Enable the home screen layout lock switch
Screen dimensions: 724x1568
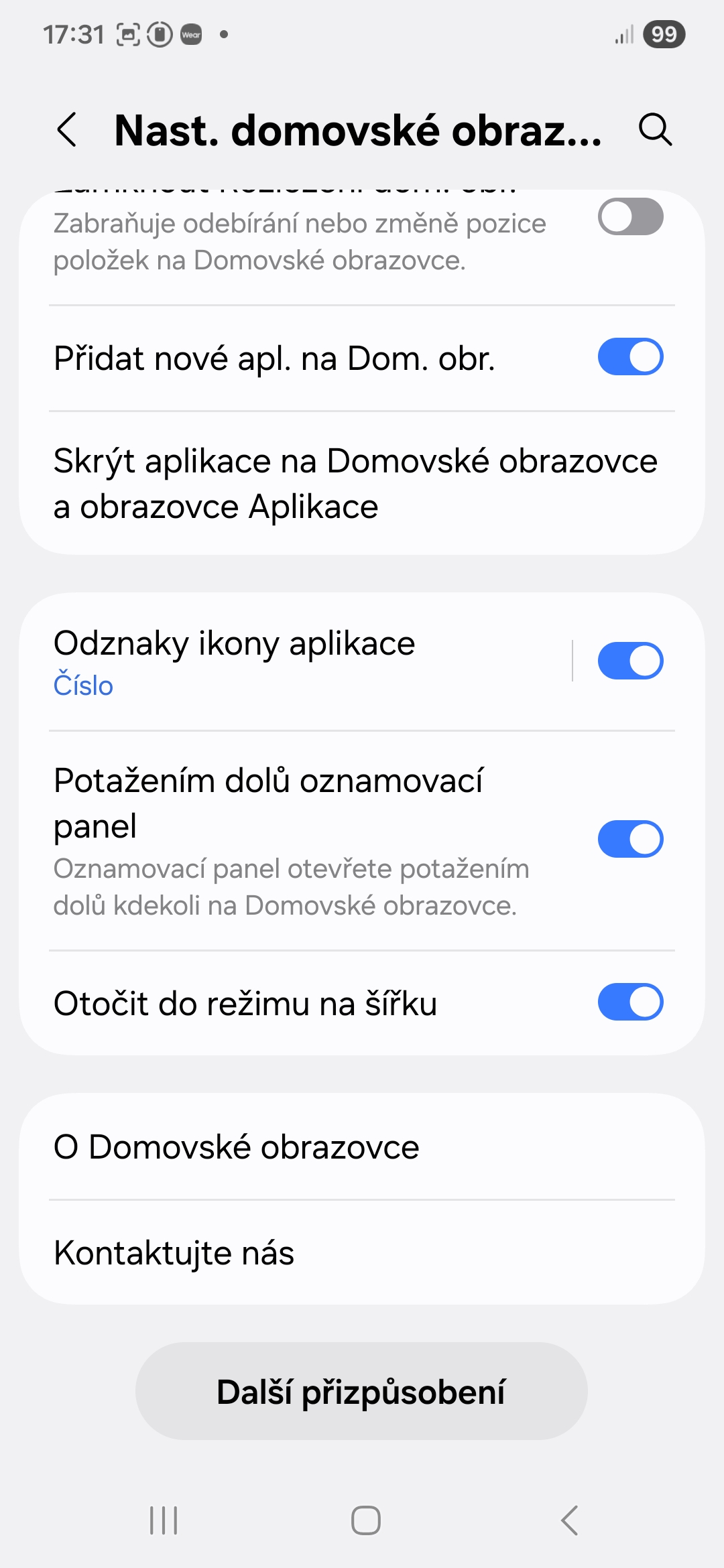pos(630,217)
